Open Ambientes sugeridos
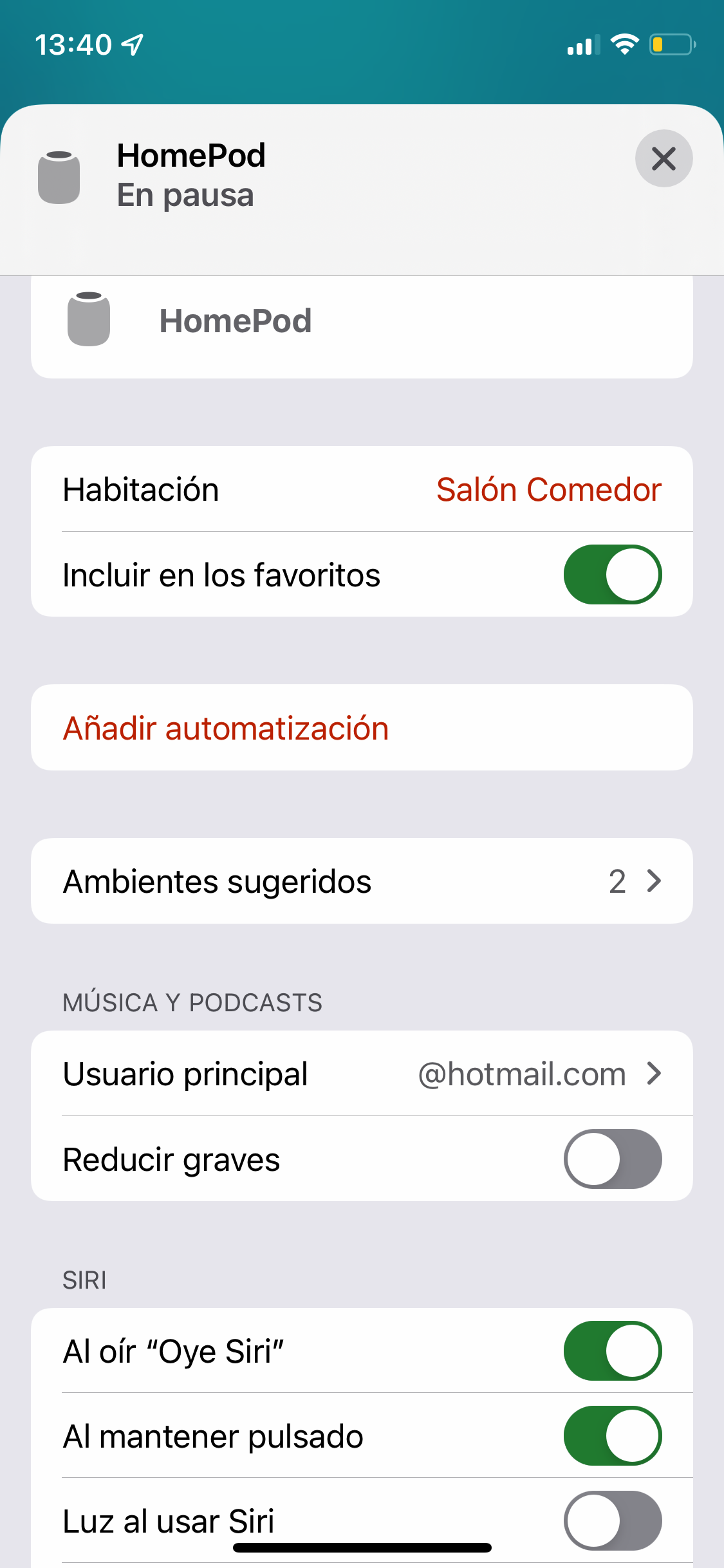 [x=362, y=881]
